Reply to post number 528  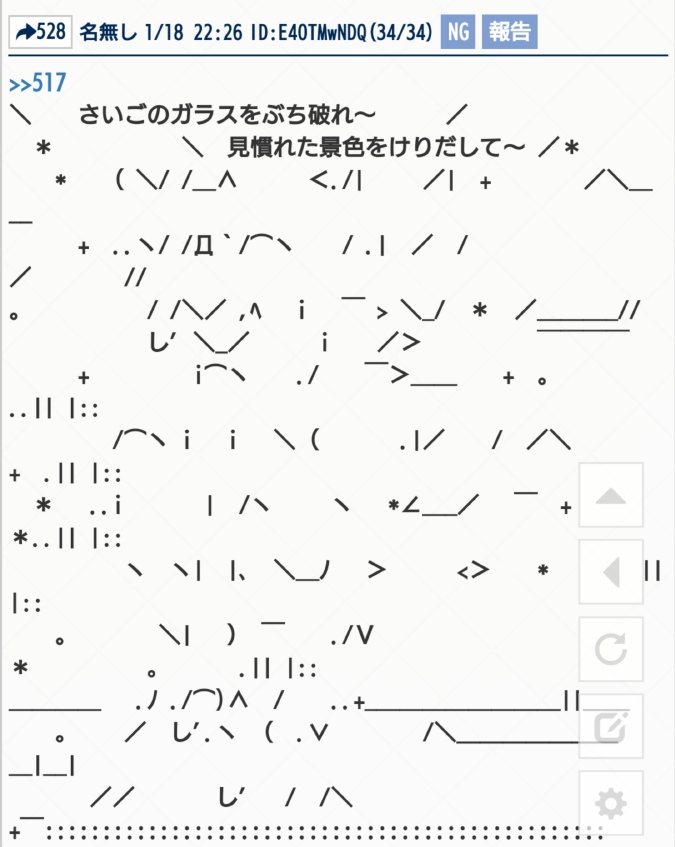(40, 33)
